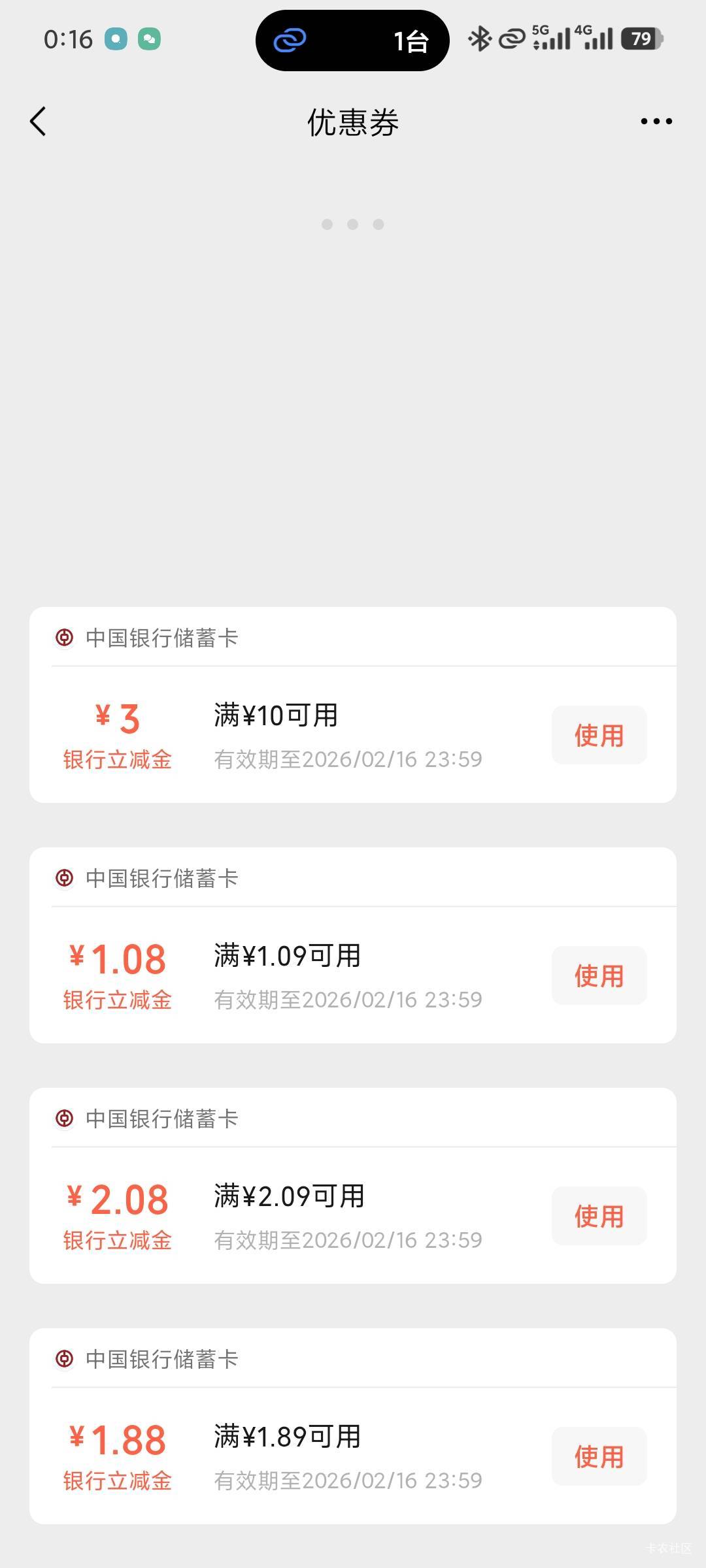
Task: Use the ¥2.08 coupon (满¥2.09可用)
Action: point(599,1216)
